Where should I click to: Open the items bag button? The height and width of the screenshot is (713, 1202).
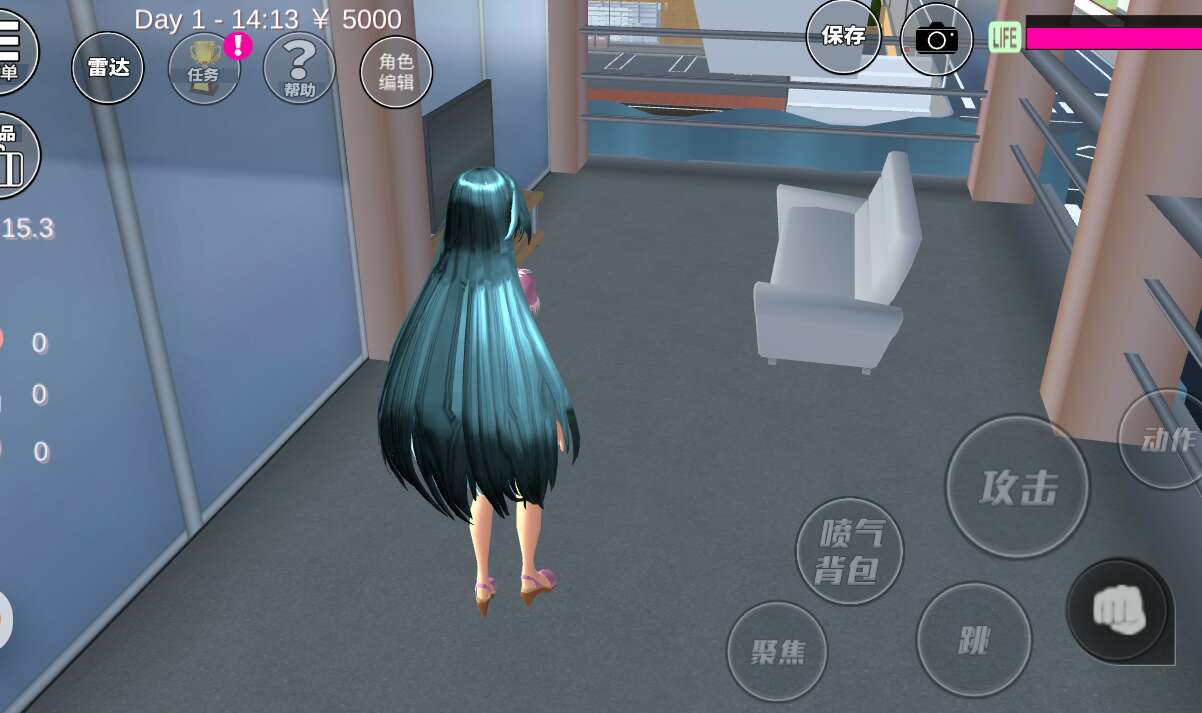click(x=12, y=155)
